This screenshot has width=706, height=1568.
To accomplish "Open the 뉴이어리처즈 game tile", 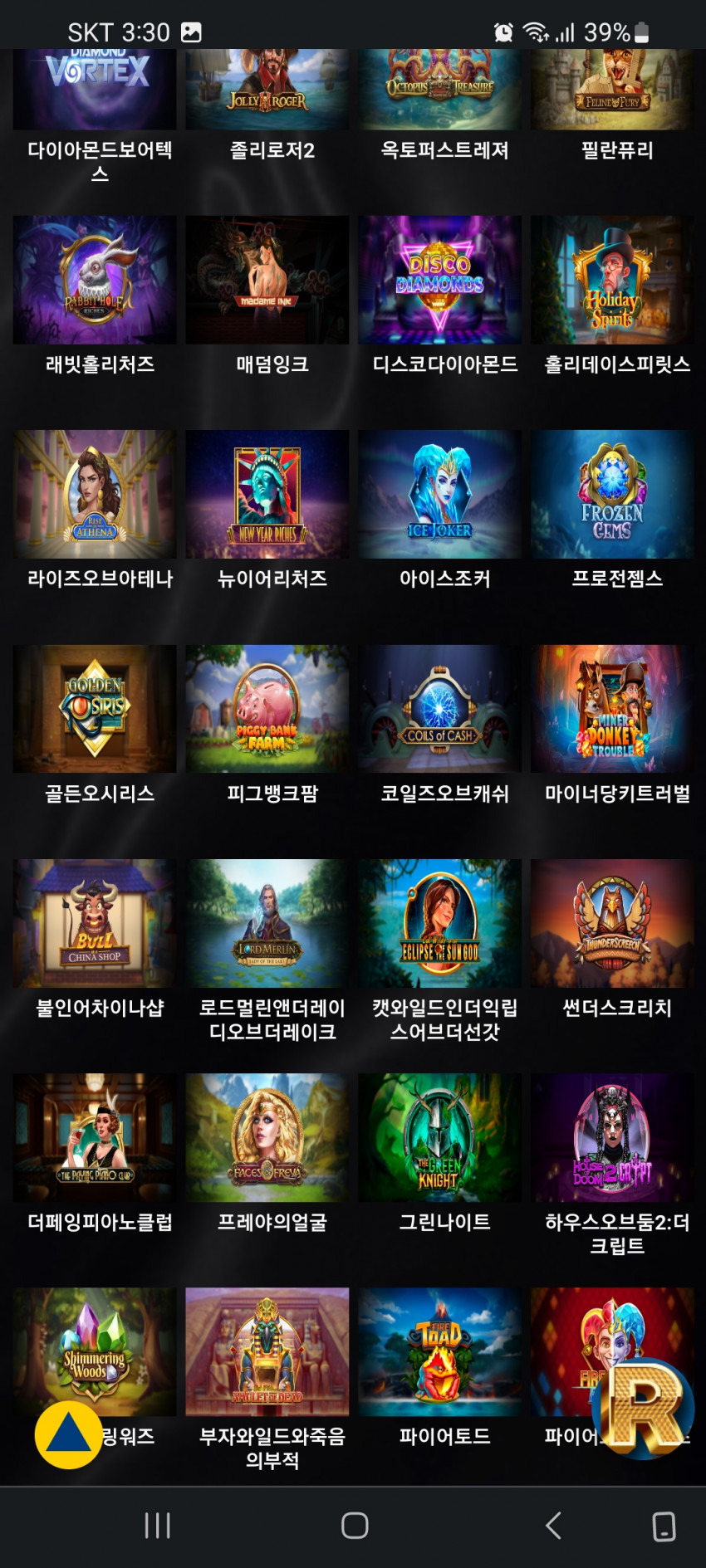I will tap(267, 494).
